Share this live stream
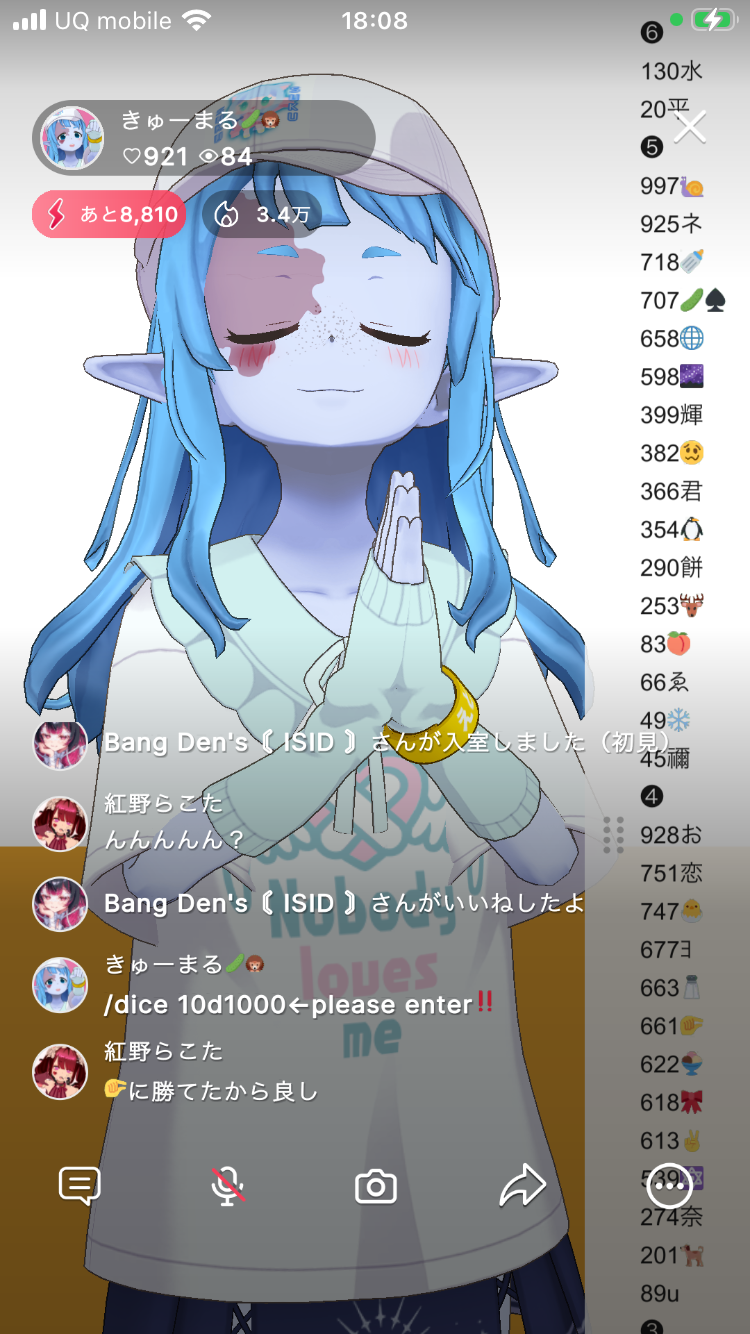The width and height of the screenshot is (750, 1334). [x=522, y=1186]
